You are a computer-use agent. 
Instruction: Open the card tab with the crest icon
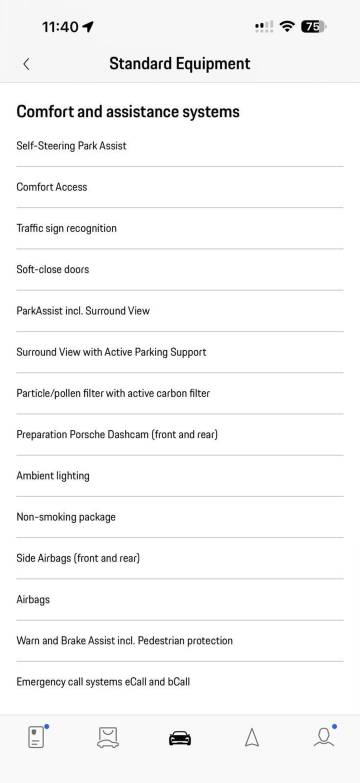pos(36,737)
